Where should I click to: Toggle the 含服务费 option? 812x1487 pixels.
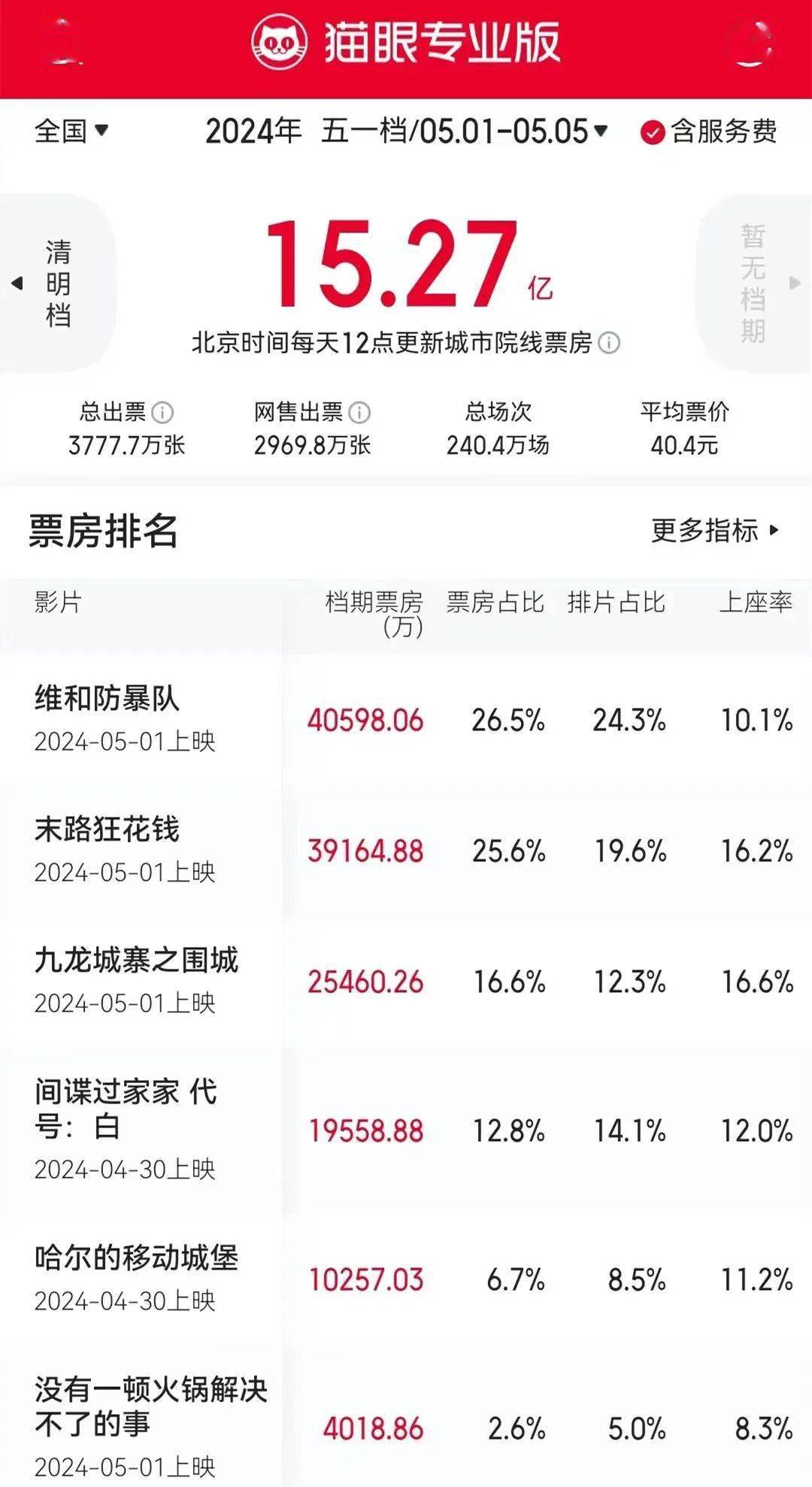[708, 132]
